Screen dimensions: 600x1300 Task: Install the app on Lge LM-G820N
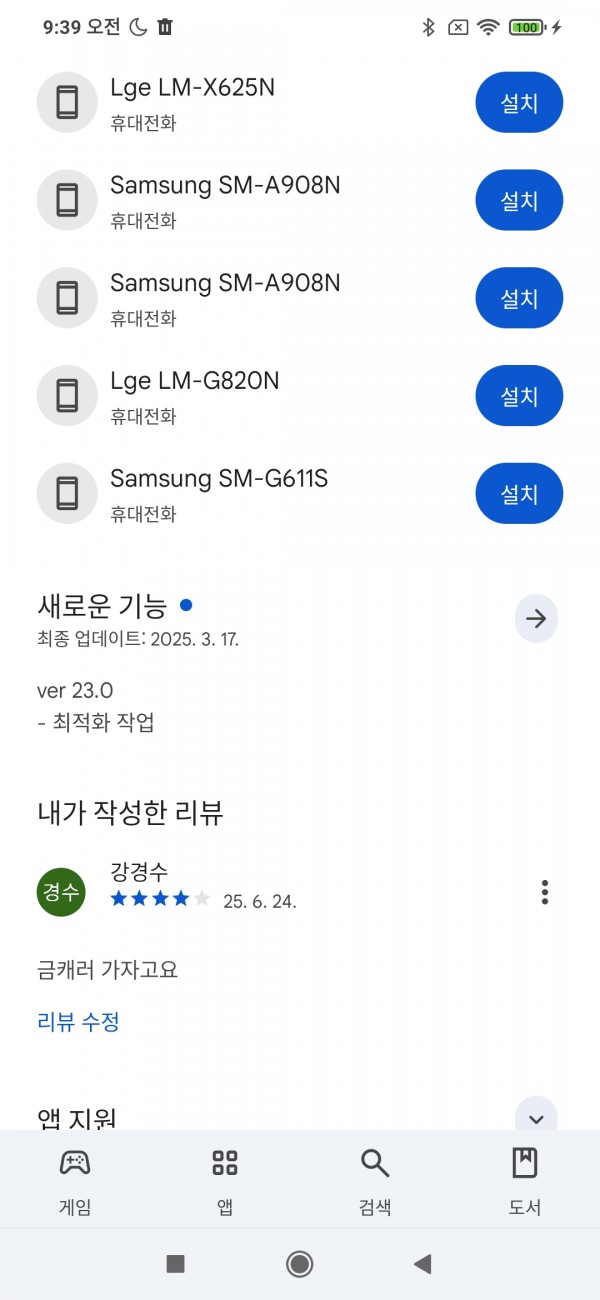tap(519, 396)
